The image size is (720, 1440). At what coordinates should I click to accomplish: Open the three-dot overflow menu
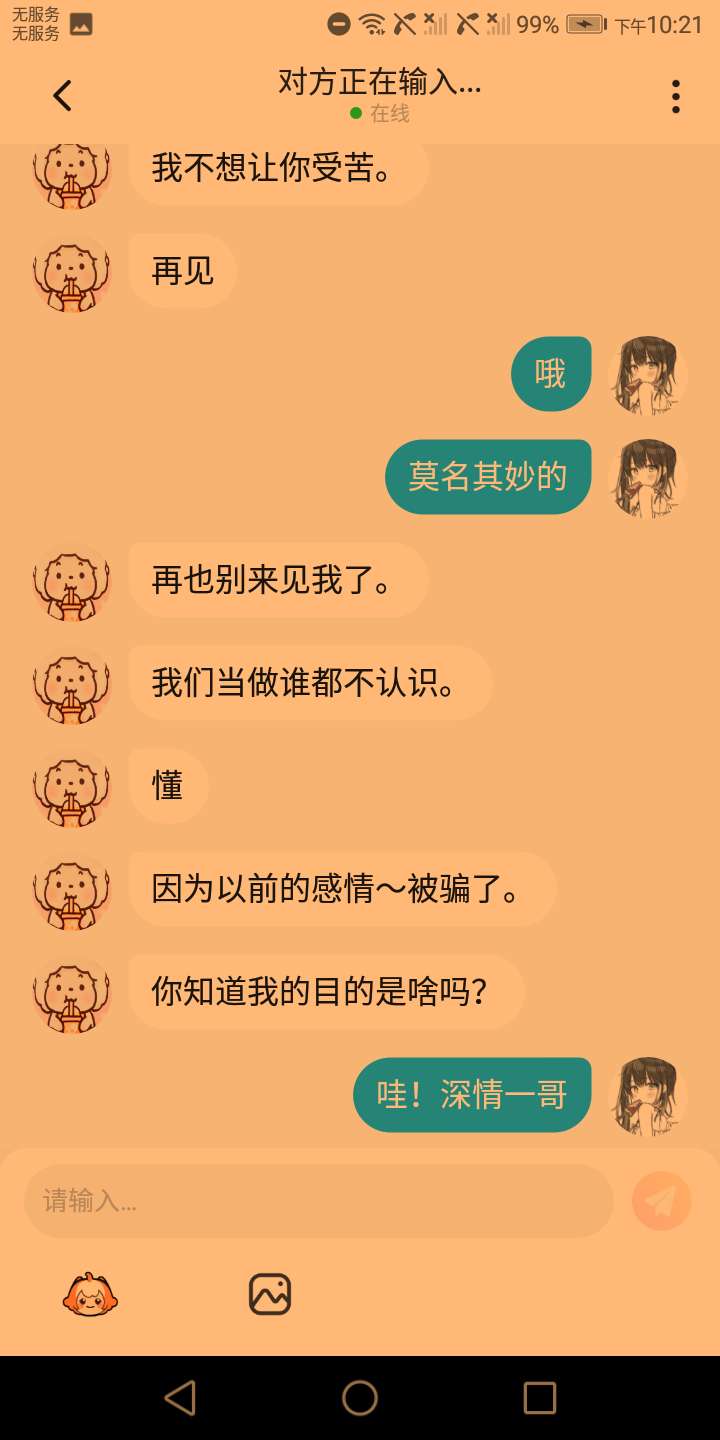click(676, 96)
